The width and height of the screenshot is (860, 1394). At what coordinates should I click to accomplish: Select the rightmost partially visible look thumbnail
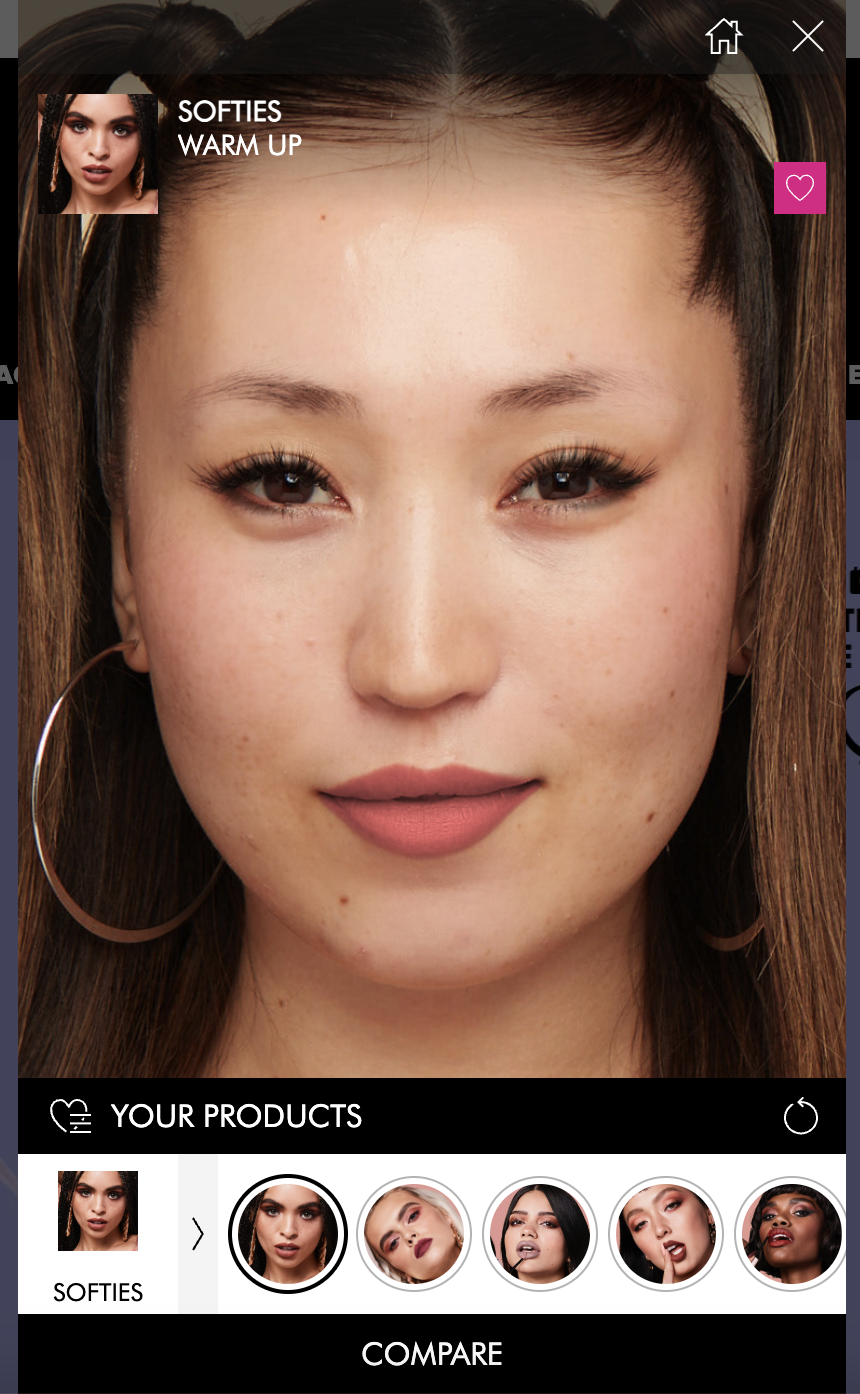point(791,1234)
